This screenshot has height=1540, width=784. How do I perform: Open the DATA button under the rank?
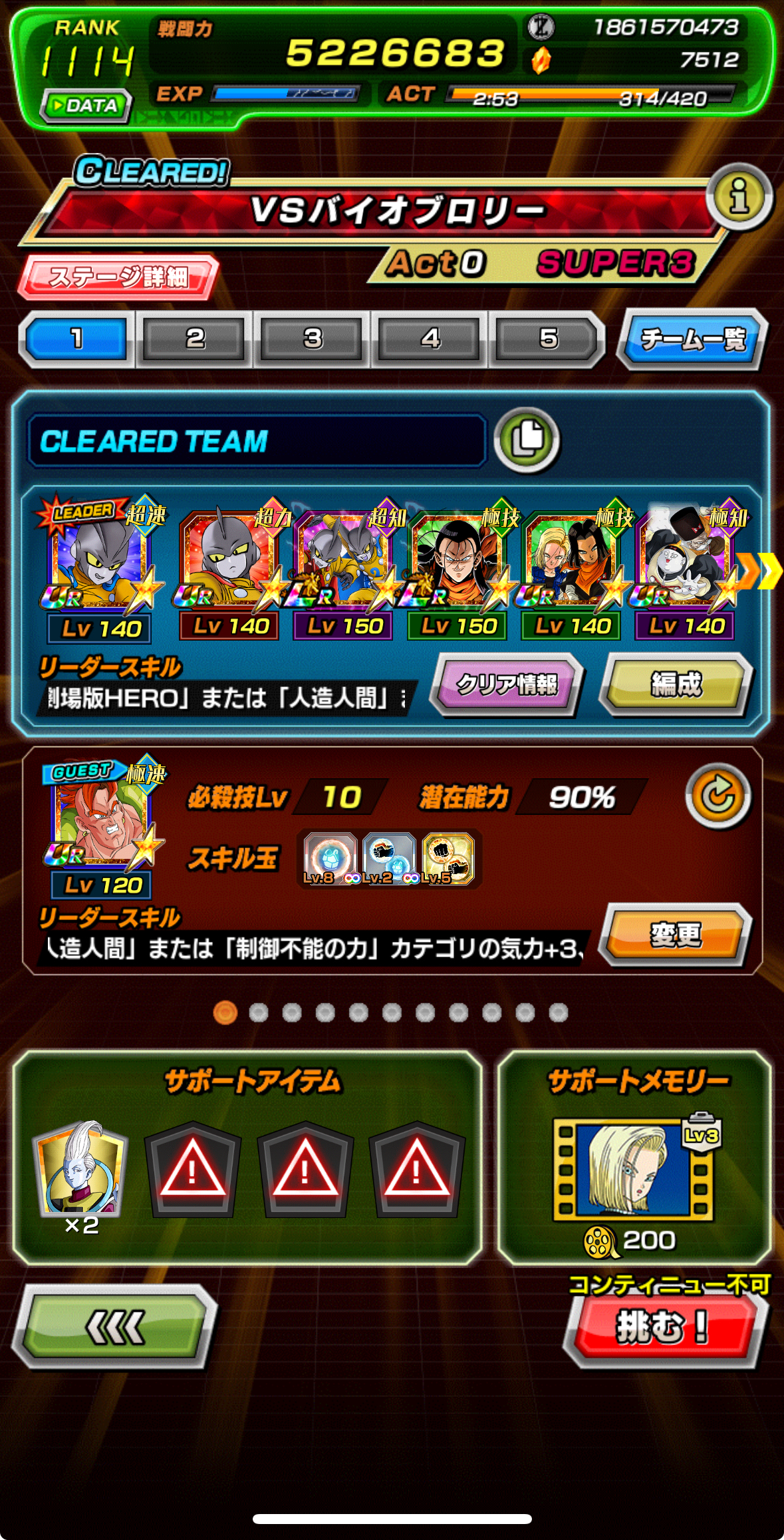[x=86, y=106]
